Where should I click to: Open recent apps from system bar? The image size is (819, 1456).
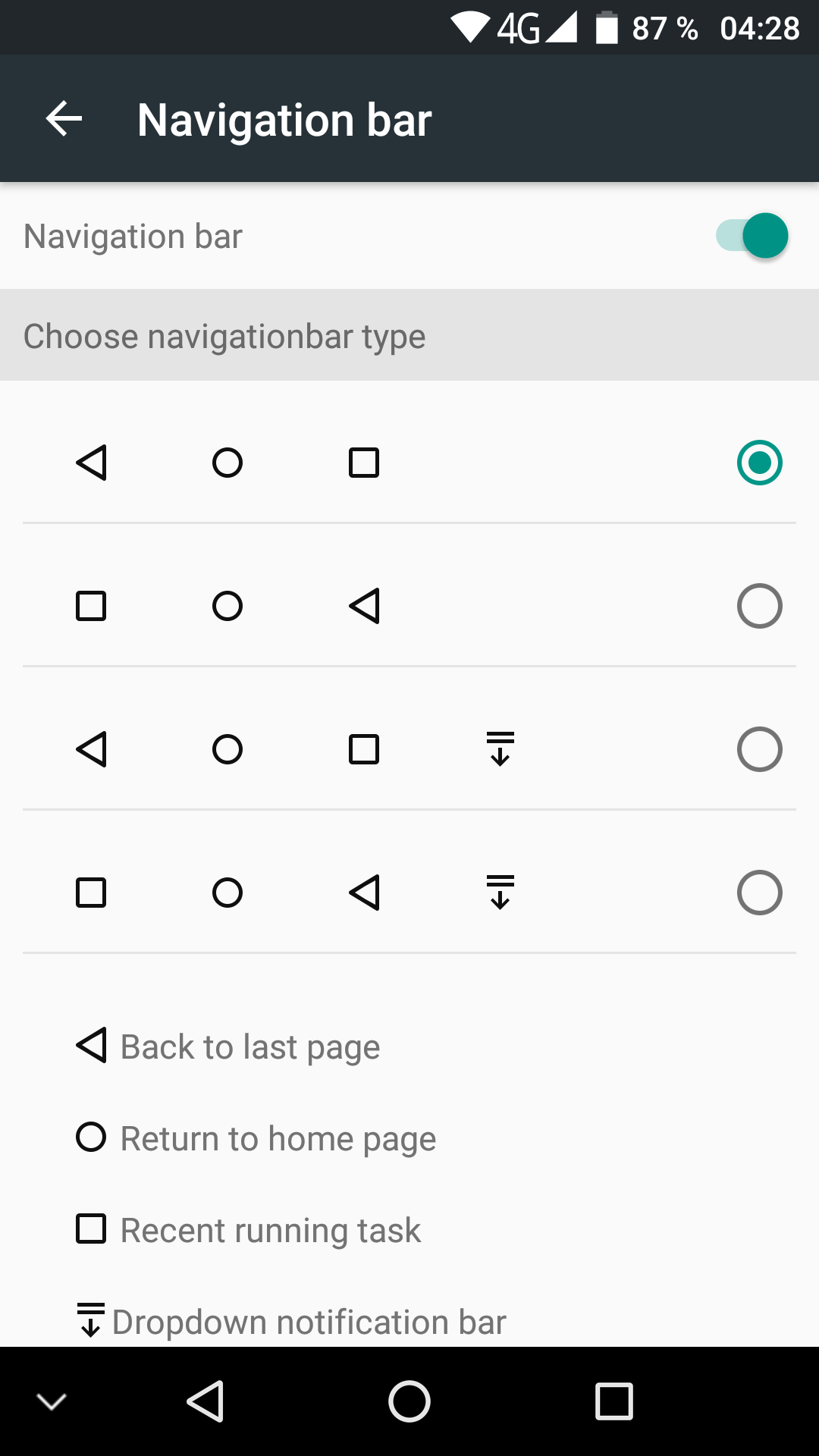614,1401
